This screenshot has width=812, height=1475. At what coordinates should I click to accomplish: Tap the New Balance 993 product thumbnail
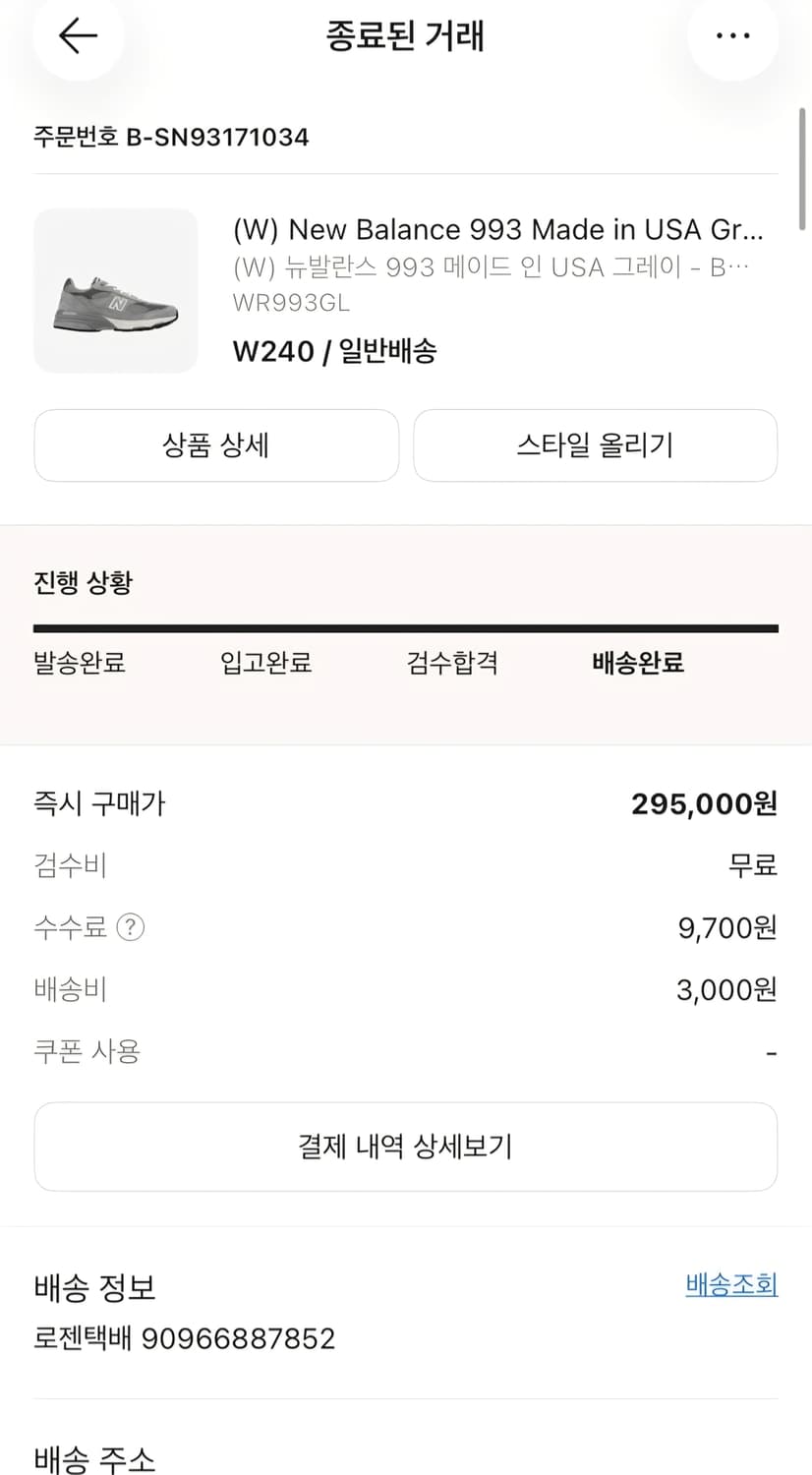(115, 290)
